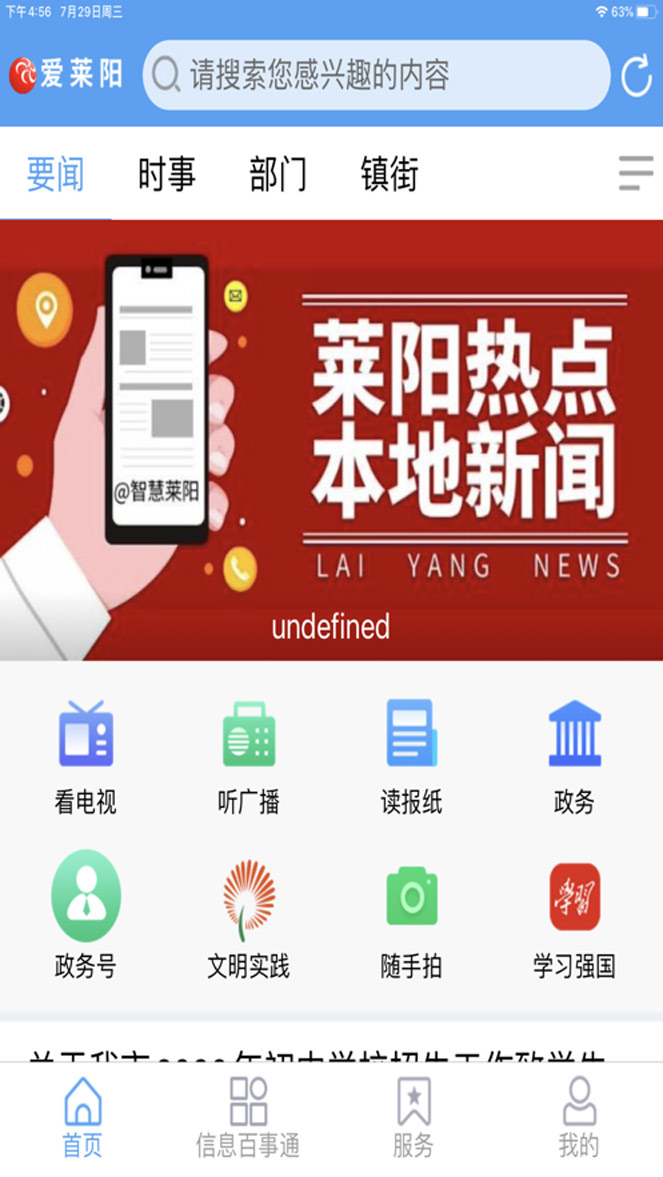Switch to the 服务 tab
This screenshot has width=663, height=1177.
pos(413,1117)
